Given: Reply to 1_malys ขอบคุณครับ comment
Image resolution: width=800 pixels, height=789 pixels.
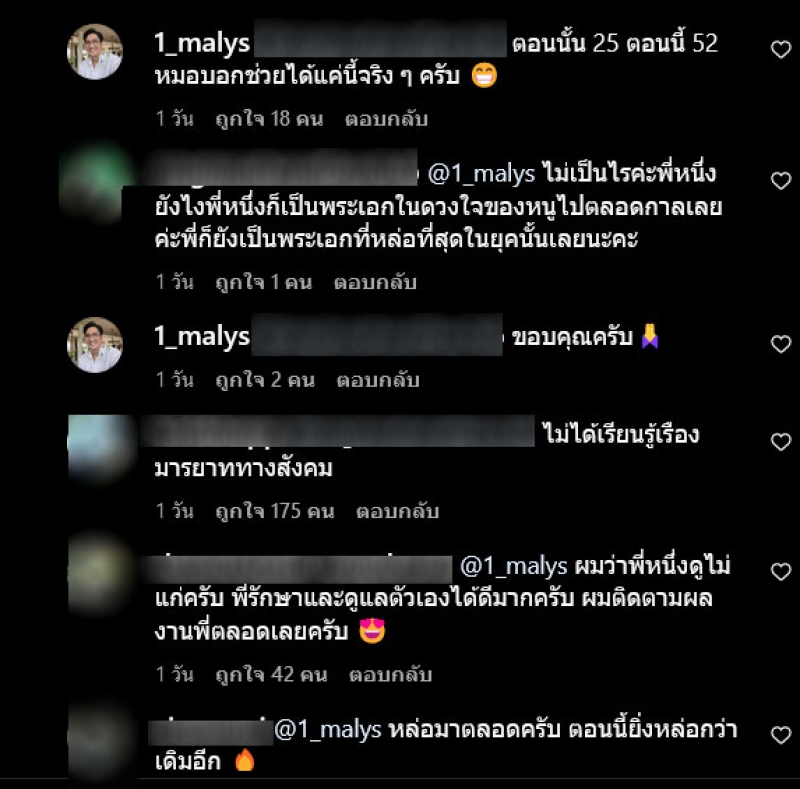Looking at the screenshot, I should (378, 380).
